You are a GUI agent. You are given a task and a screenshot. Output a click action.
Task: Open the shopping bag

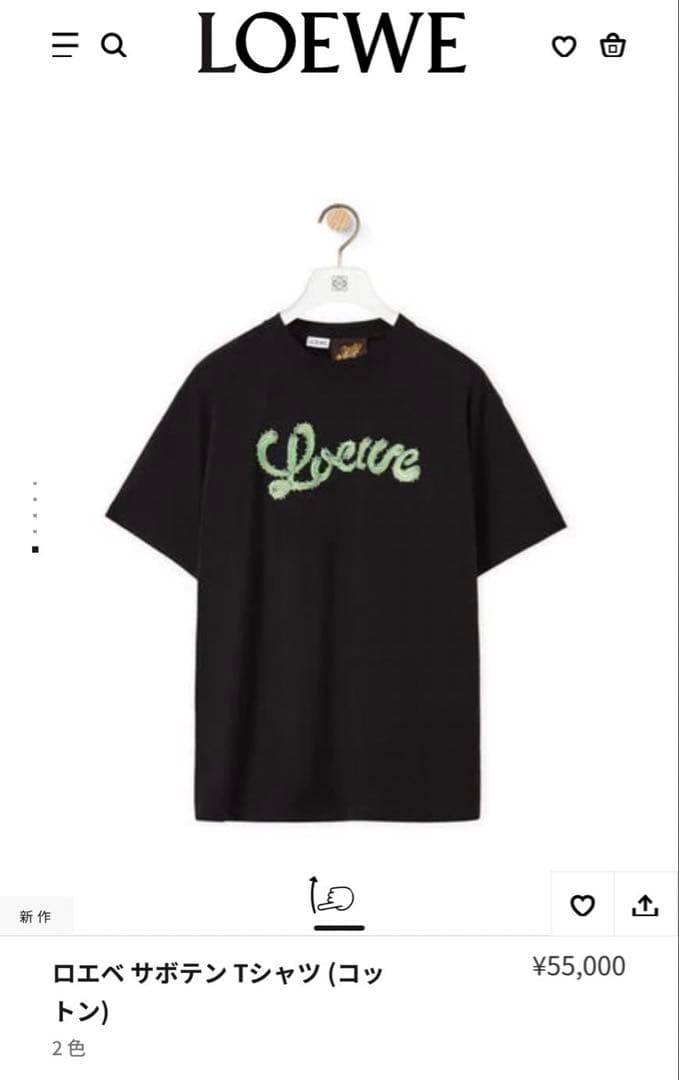(612, 45)
